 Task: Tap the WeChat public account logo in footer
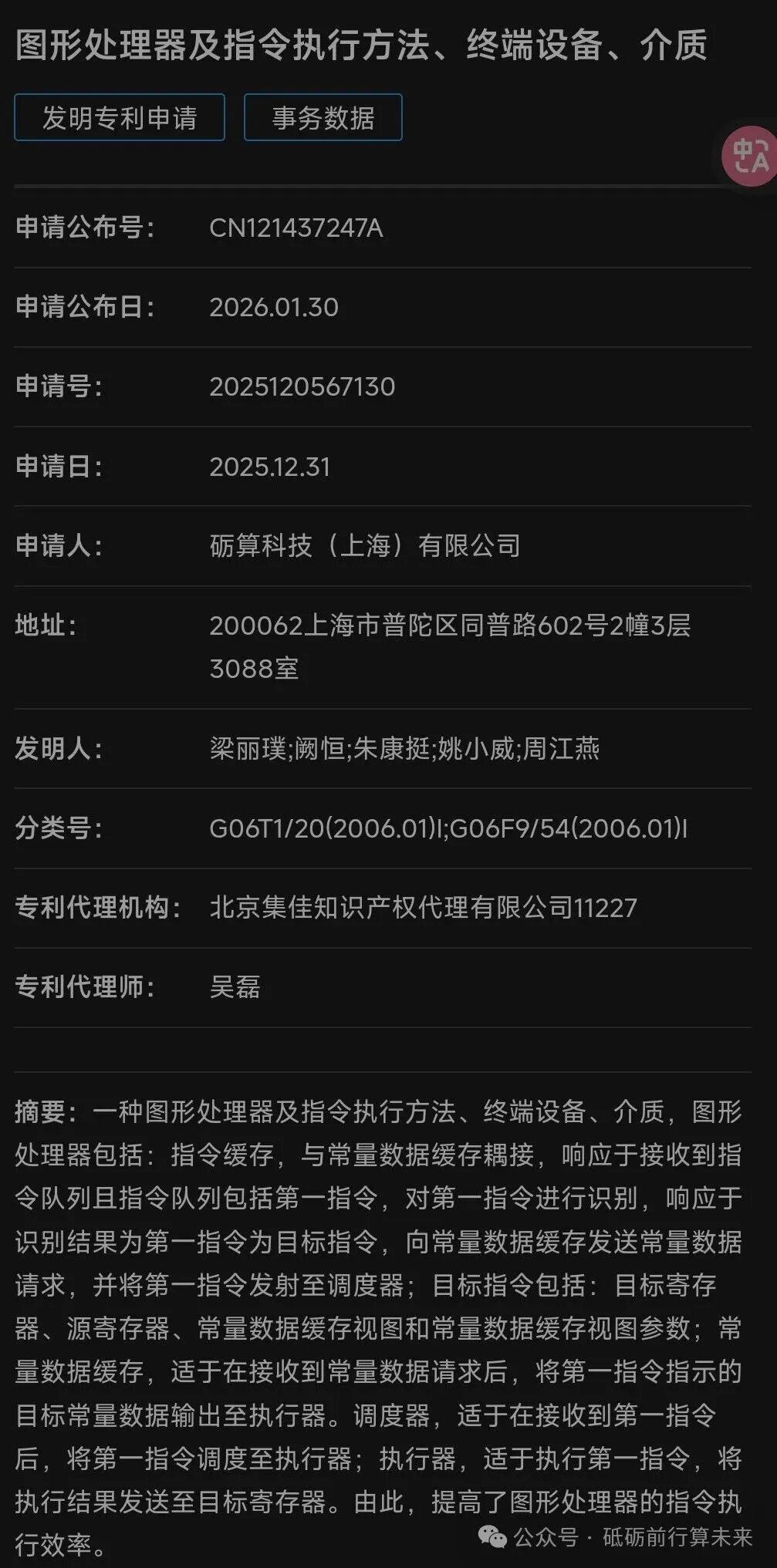point(492,1535)
